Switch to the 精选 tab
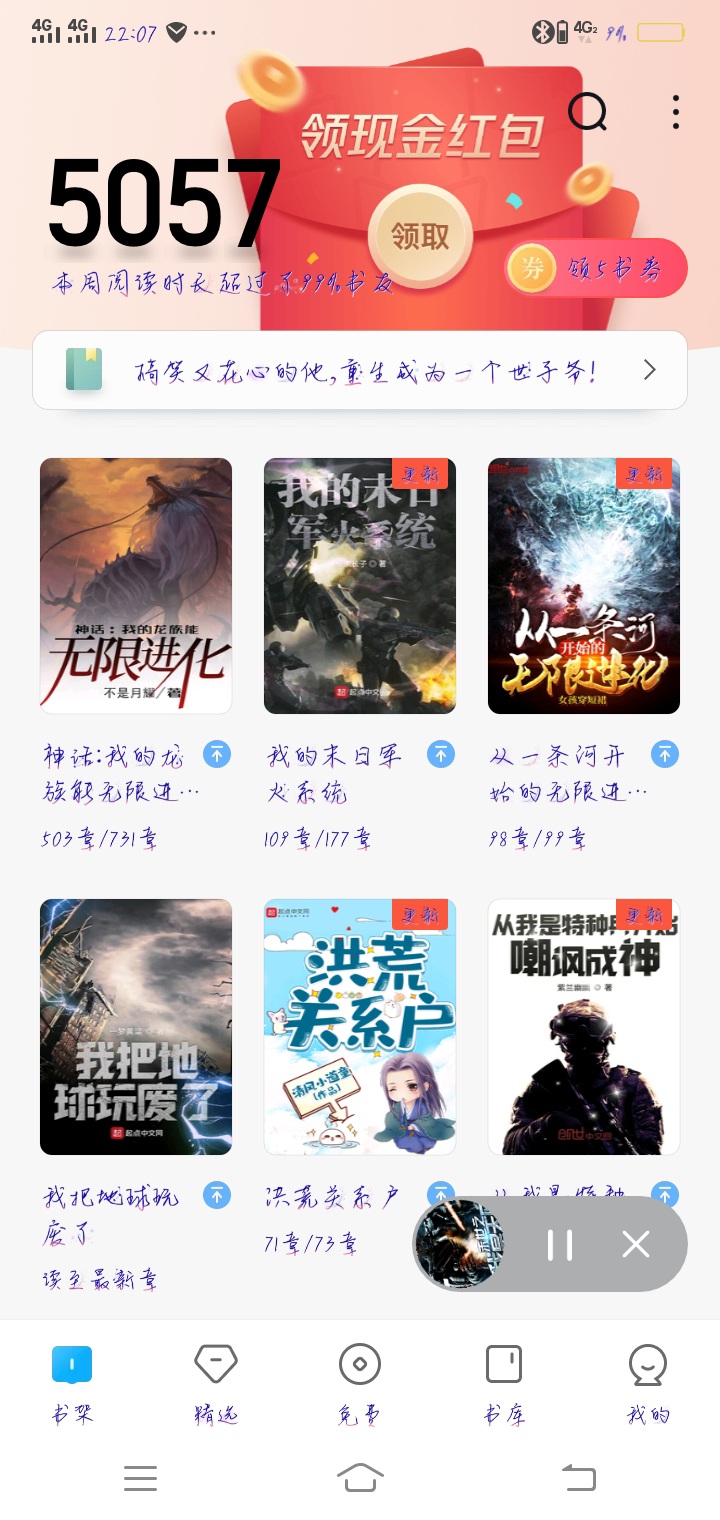 (x=216, y=1384)
